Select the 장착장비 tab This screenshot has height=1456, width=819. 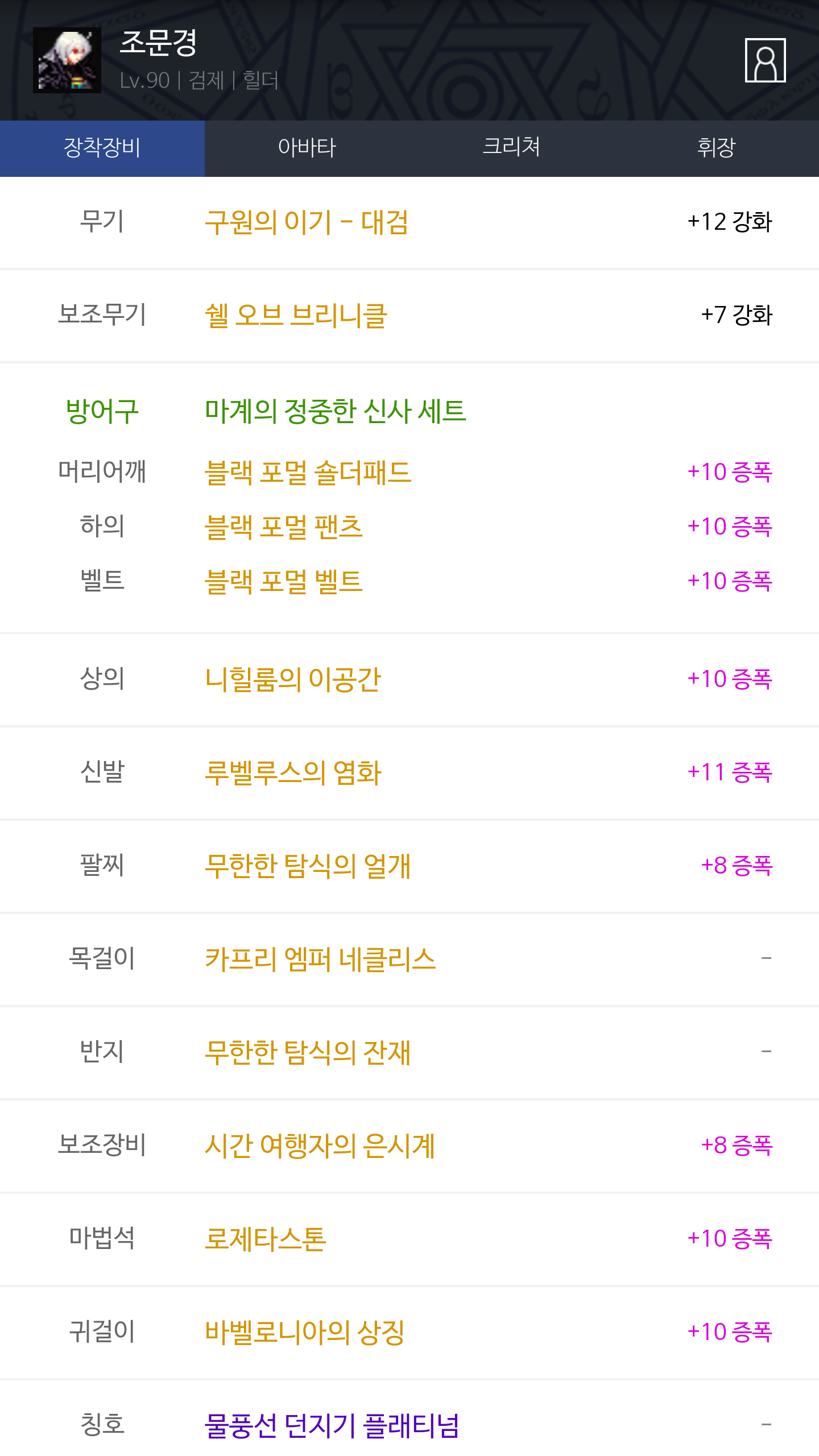pos(102,148)
